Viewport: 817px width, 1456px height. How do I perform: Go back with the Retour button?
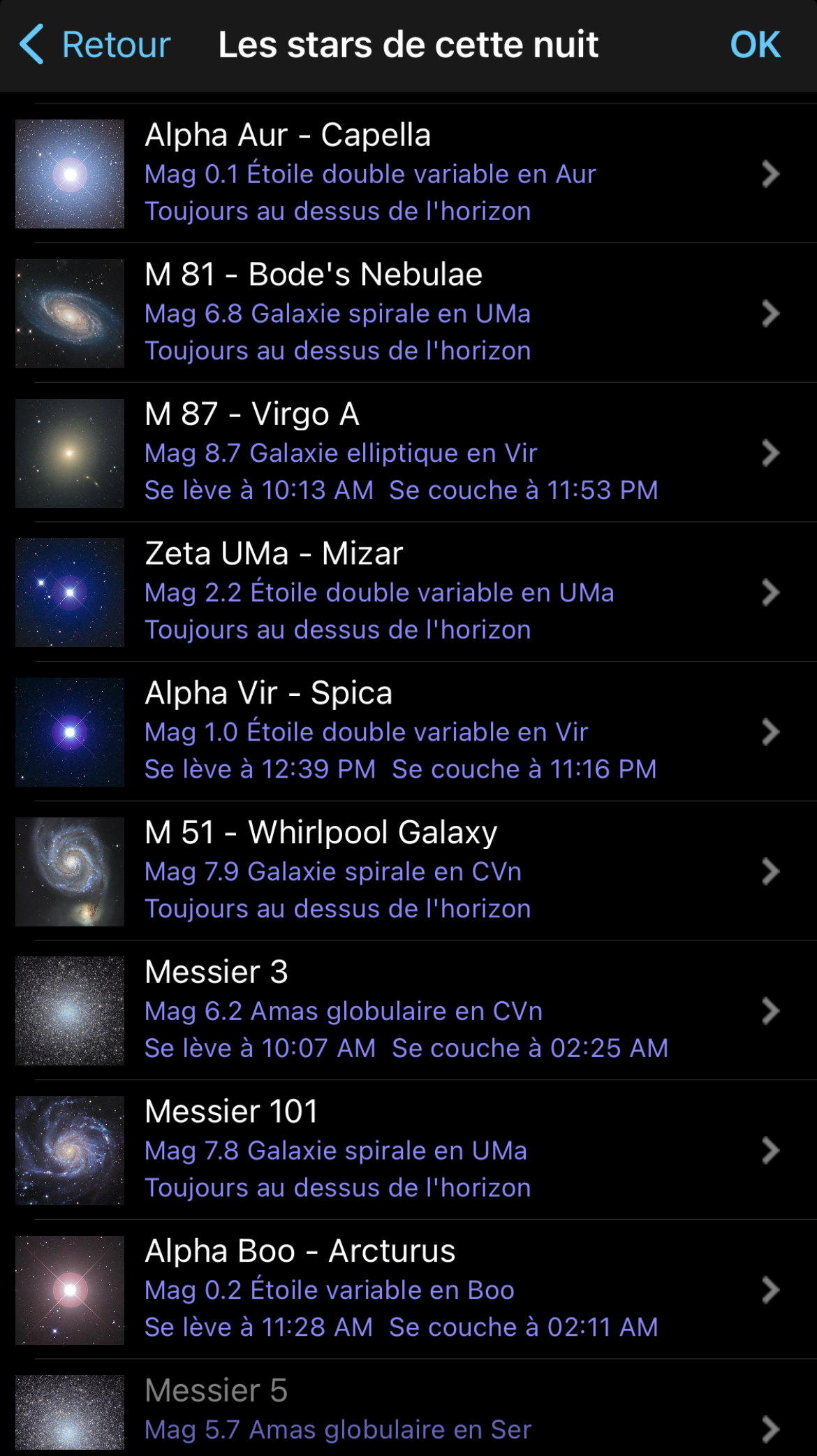96,45
